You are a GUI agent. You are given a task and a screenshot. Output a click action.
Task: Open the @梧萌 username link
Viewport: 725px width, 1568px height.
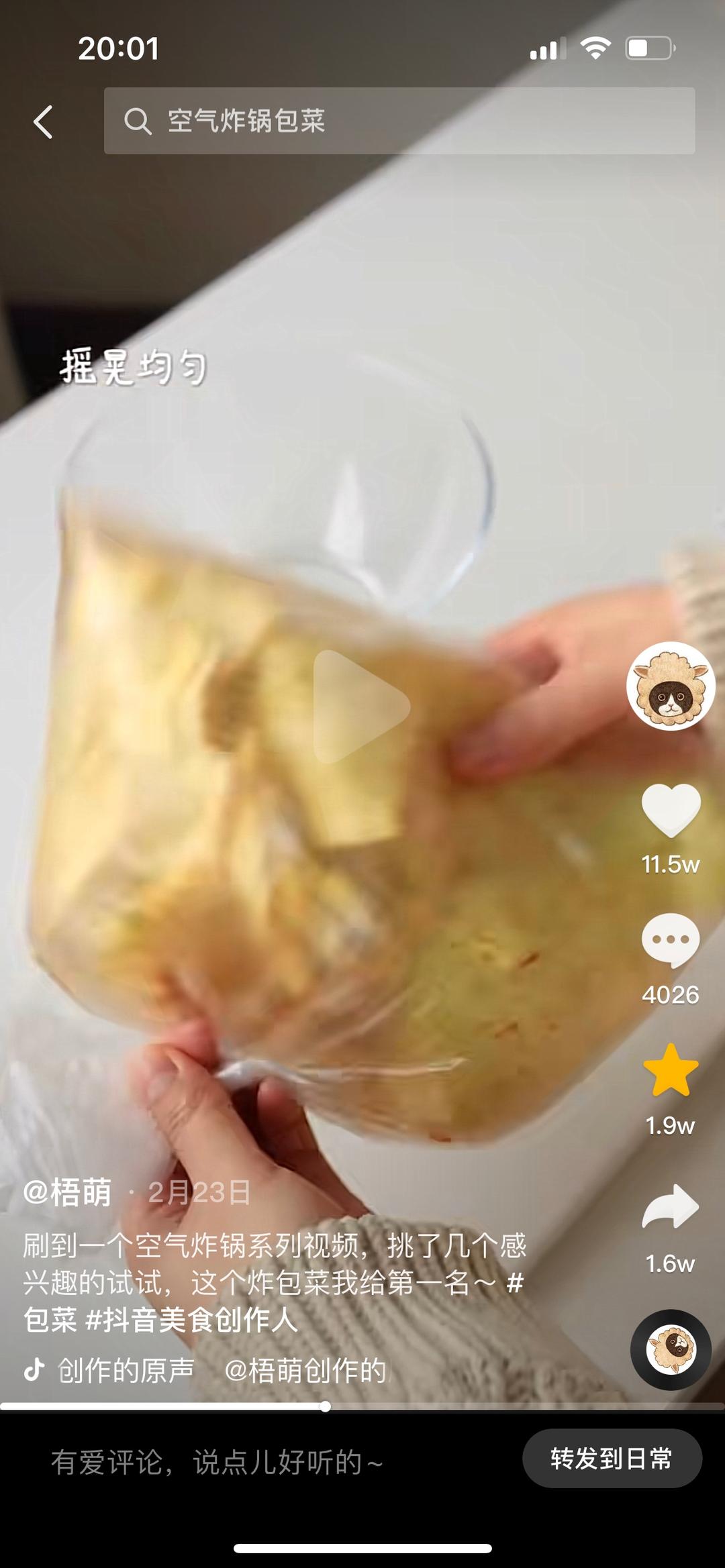[68, 1192]
